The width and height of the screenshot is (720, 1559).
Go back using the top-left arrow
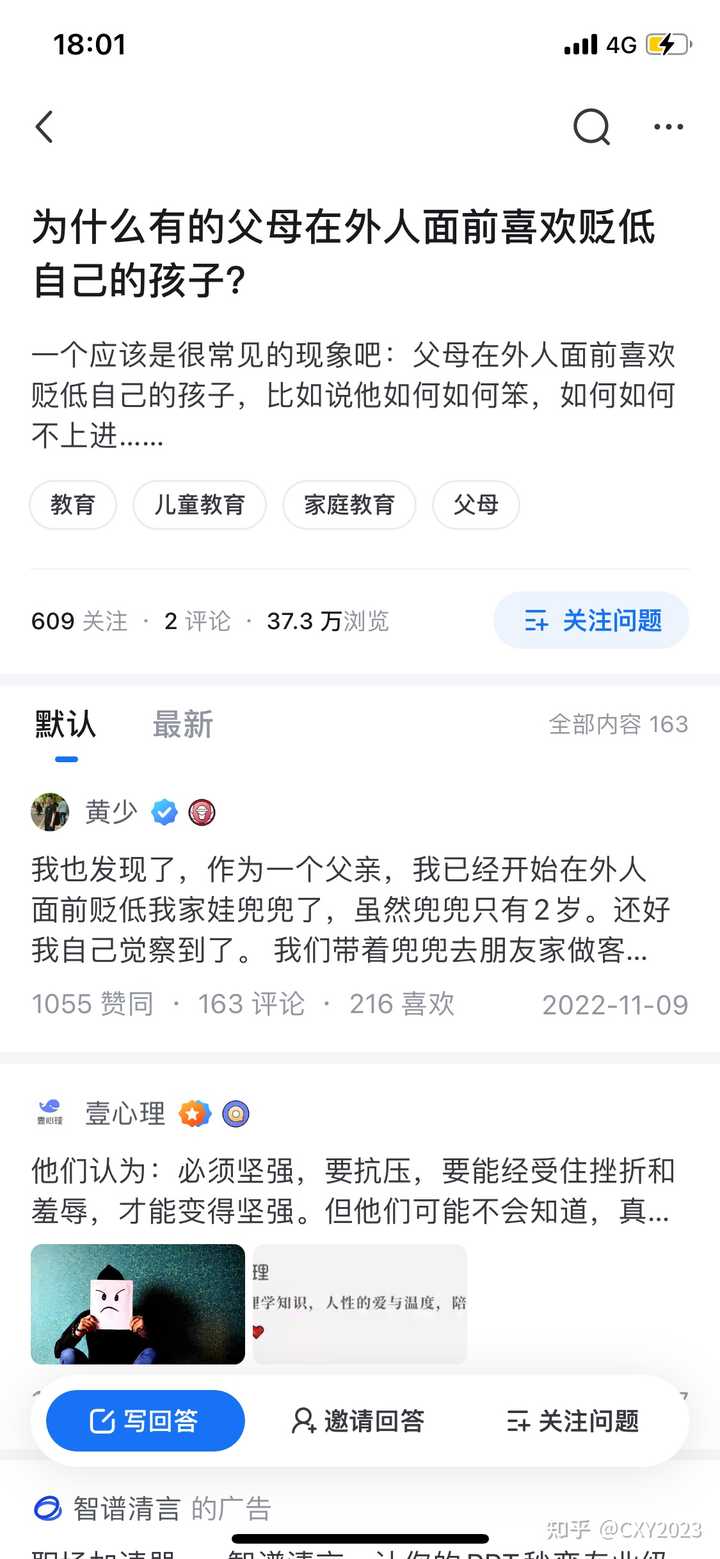[44, 127]
